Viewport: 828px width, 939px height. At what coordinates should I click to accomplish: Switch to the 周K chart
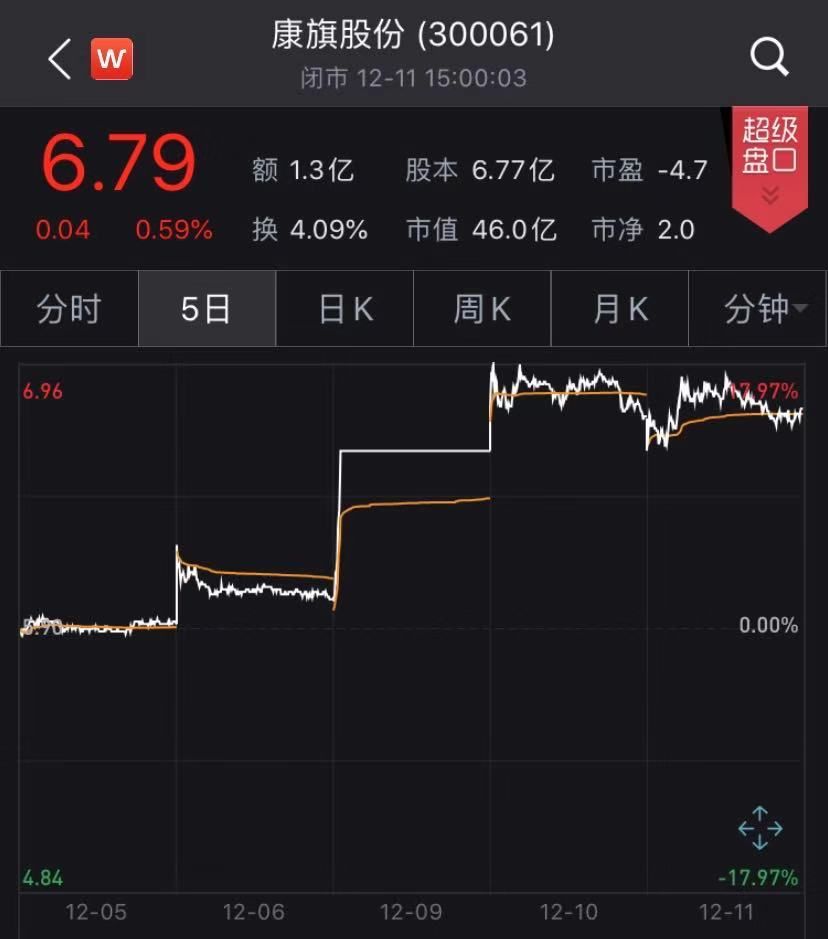[x=482, y=309]
